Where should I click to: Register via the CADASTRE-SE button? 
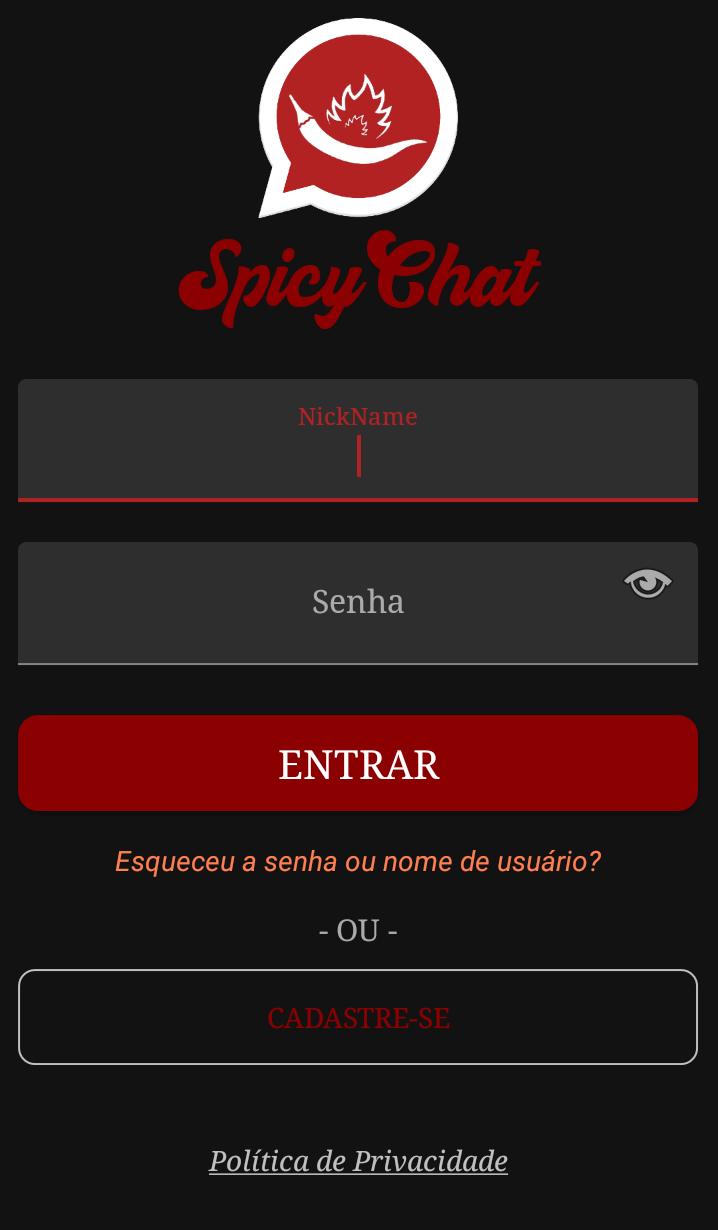[358, 1017]
